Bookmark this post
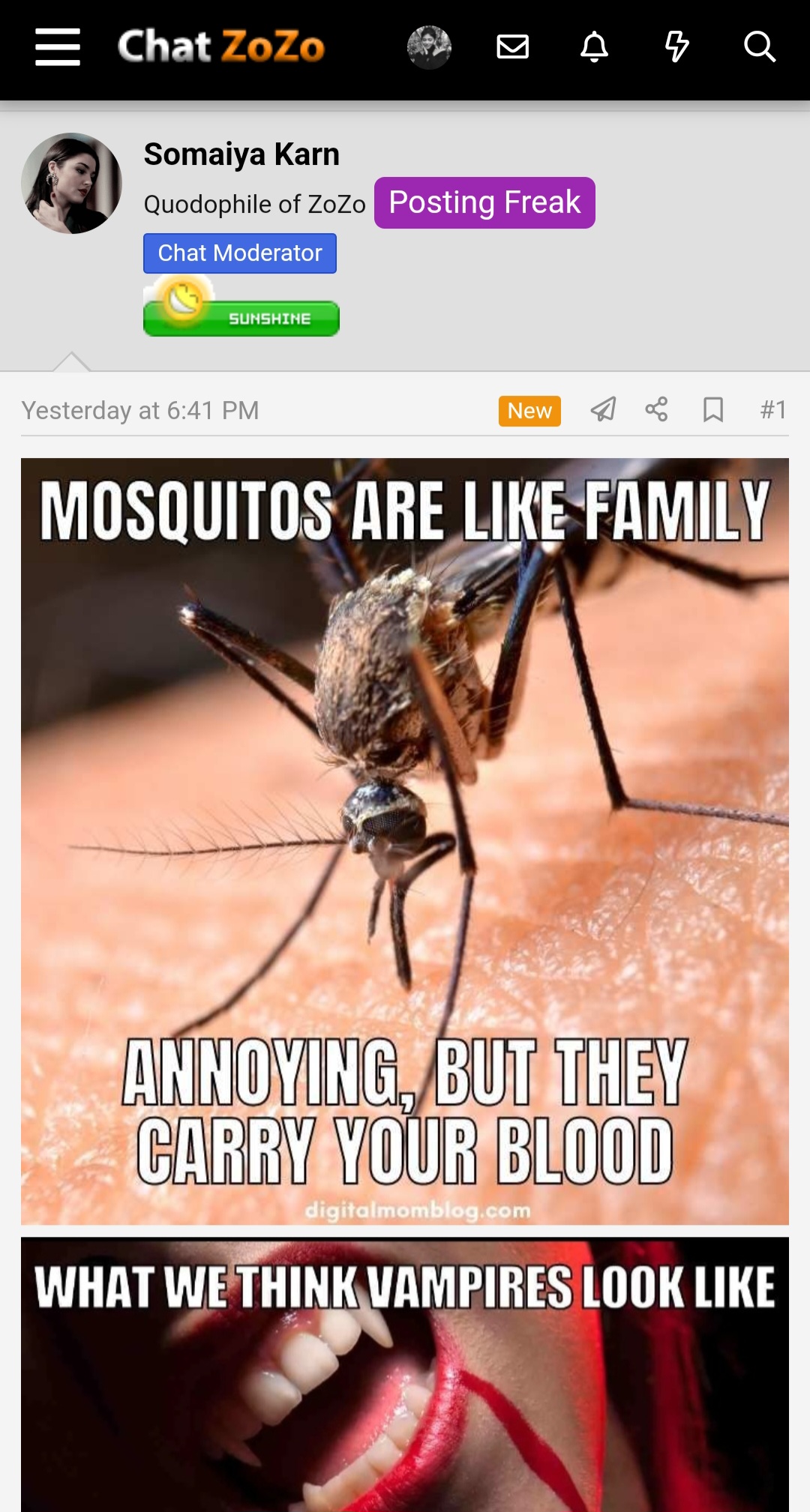This screenshot has height=1512, width=810. 712,409
